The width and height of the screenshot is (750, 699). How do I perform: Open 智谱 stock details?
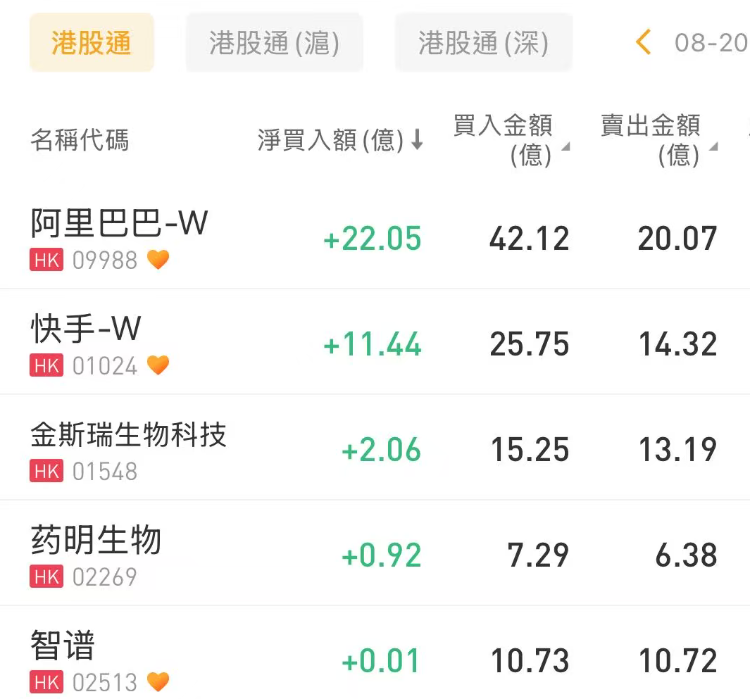pos(375,654)
